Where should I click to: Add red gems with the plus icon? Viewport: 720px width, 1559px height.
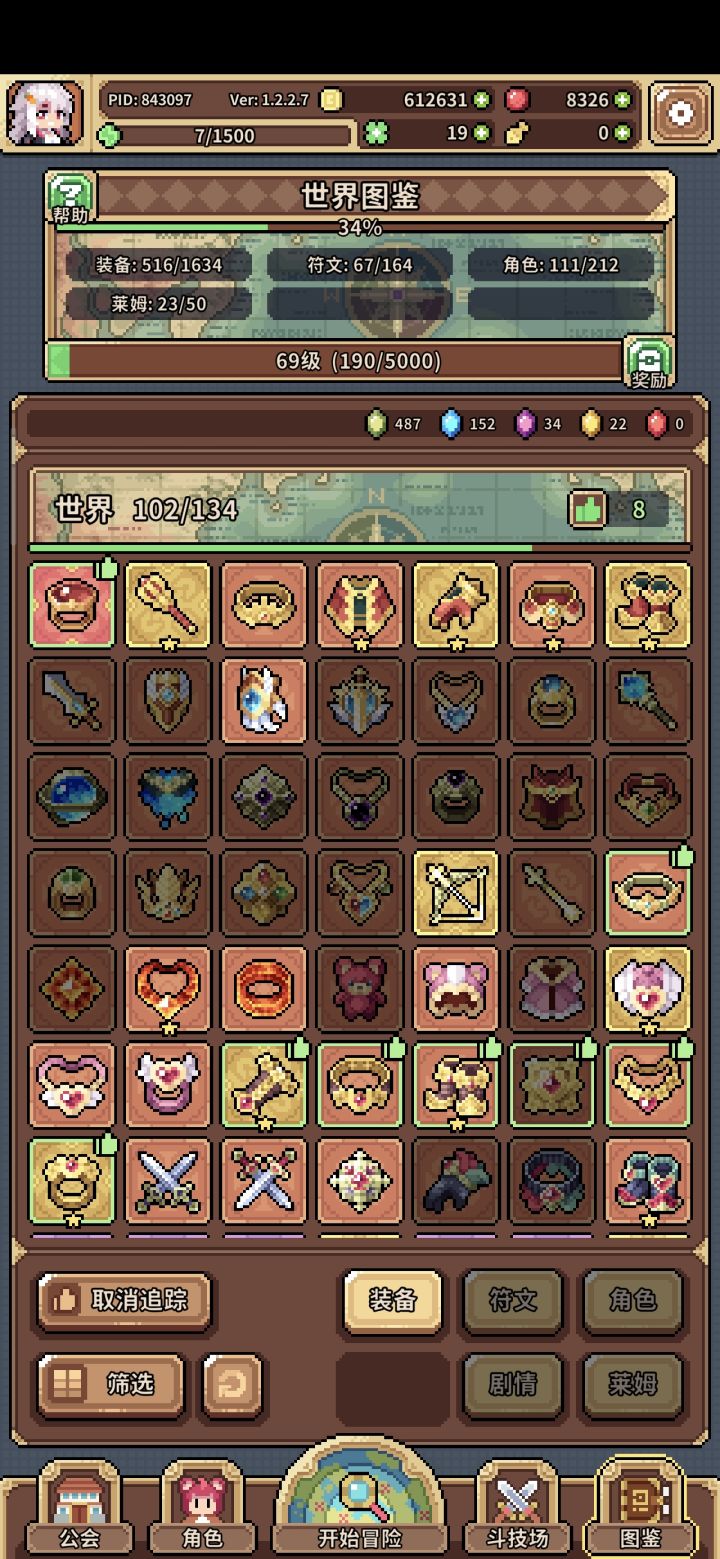(623, 100)
